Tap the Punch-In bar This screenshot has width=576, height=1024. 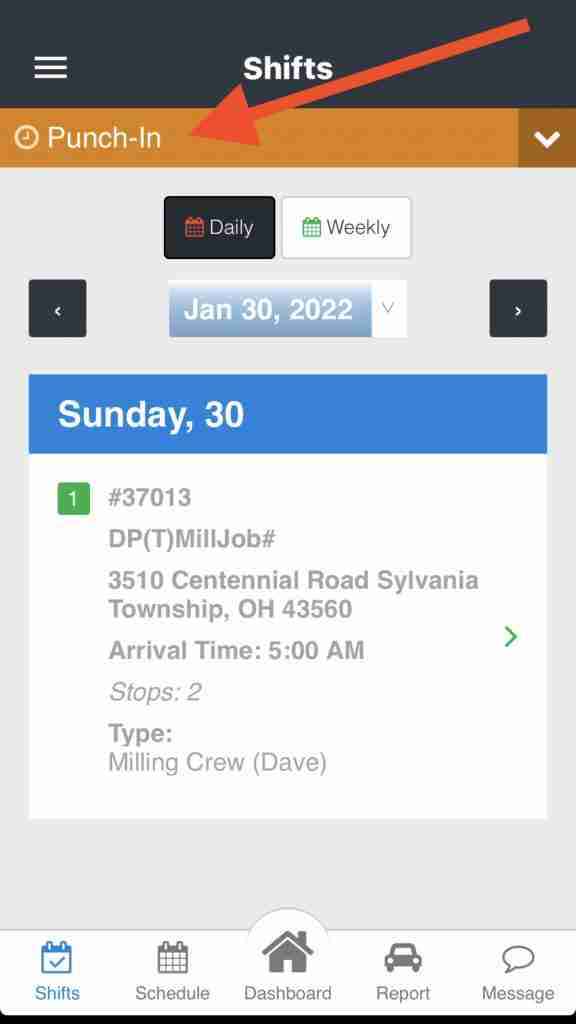[x=259, y=138]
